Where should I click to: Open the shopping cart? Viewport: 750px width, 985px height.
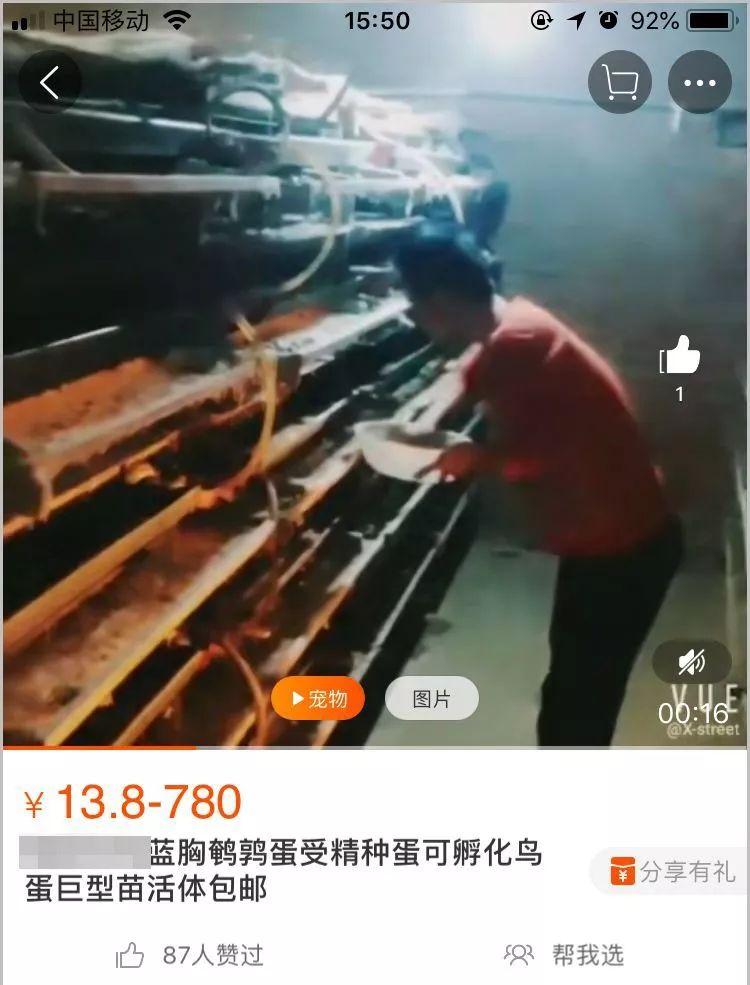point(619,82)
